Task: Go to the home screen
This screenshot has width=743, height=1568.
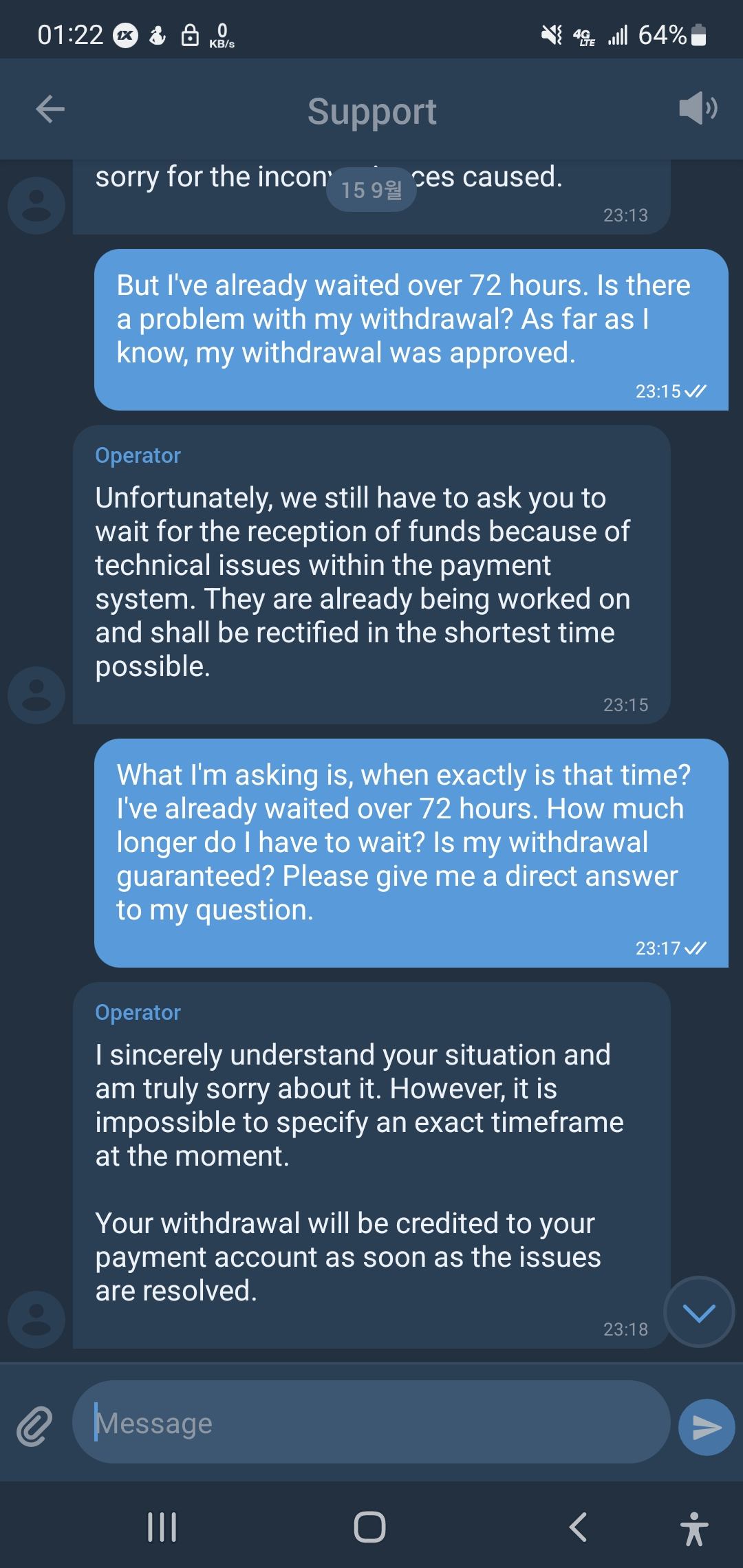Action: [x=369, y=1527]
